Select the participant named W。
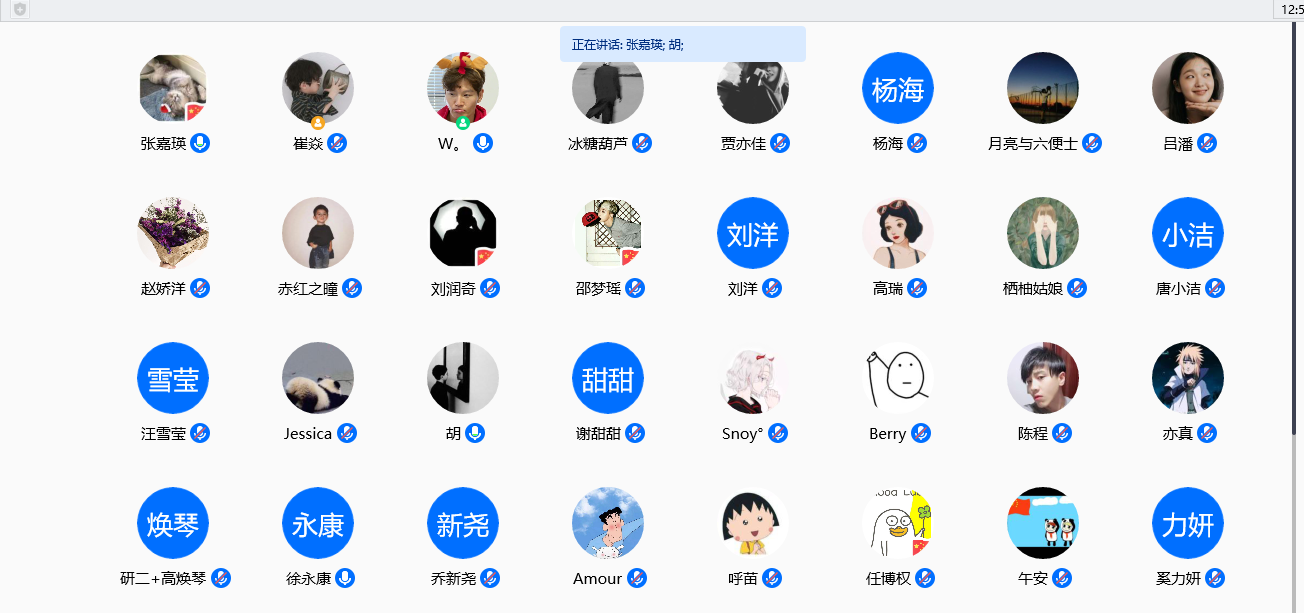 463,88
